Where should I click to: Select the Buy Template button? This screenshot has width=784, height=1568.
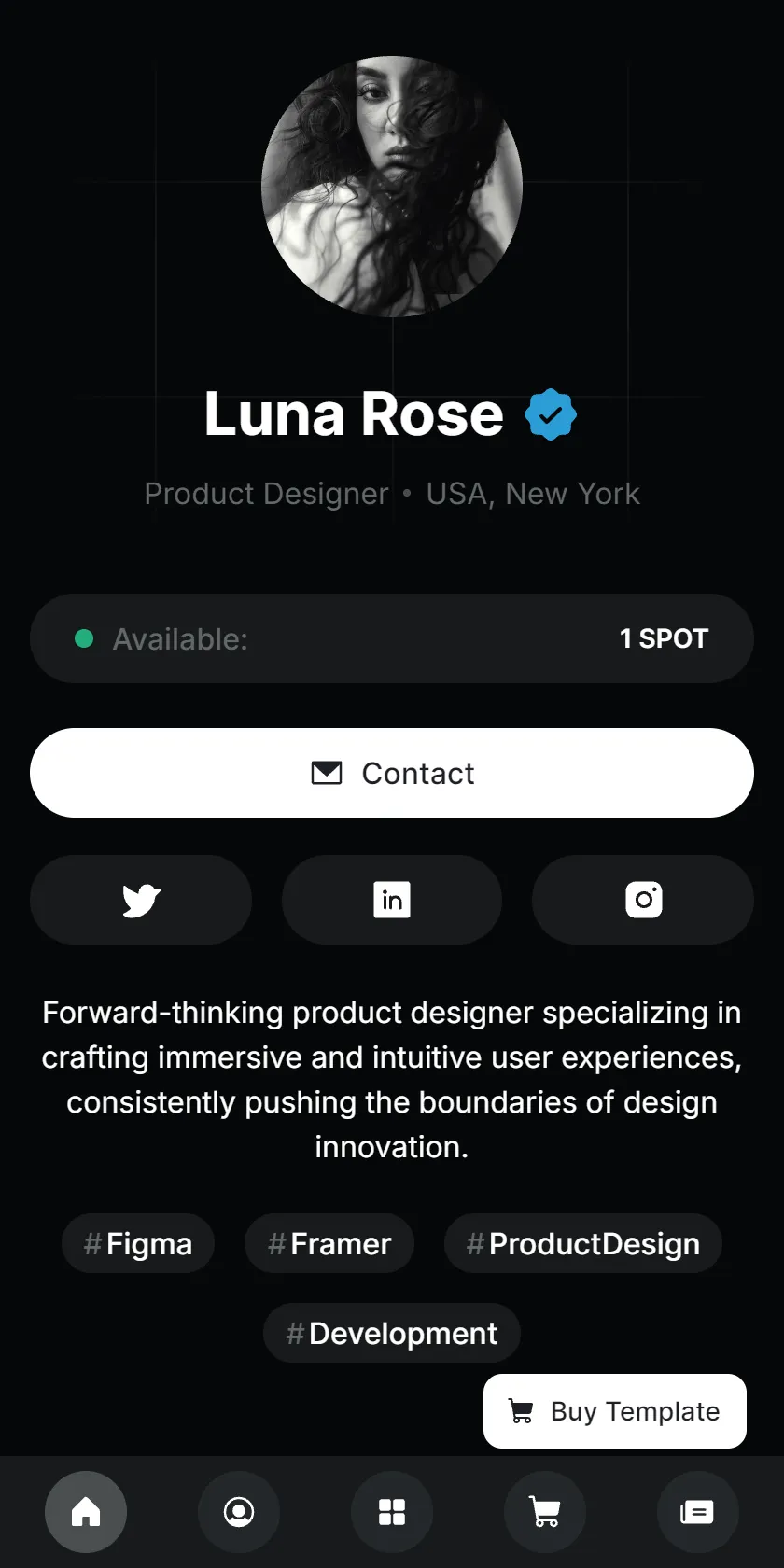tap(615, 1411)
